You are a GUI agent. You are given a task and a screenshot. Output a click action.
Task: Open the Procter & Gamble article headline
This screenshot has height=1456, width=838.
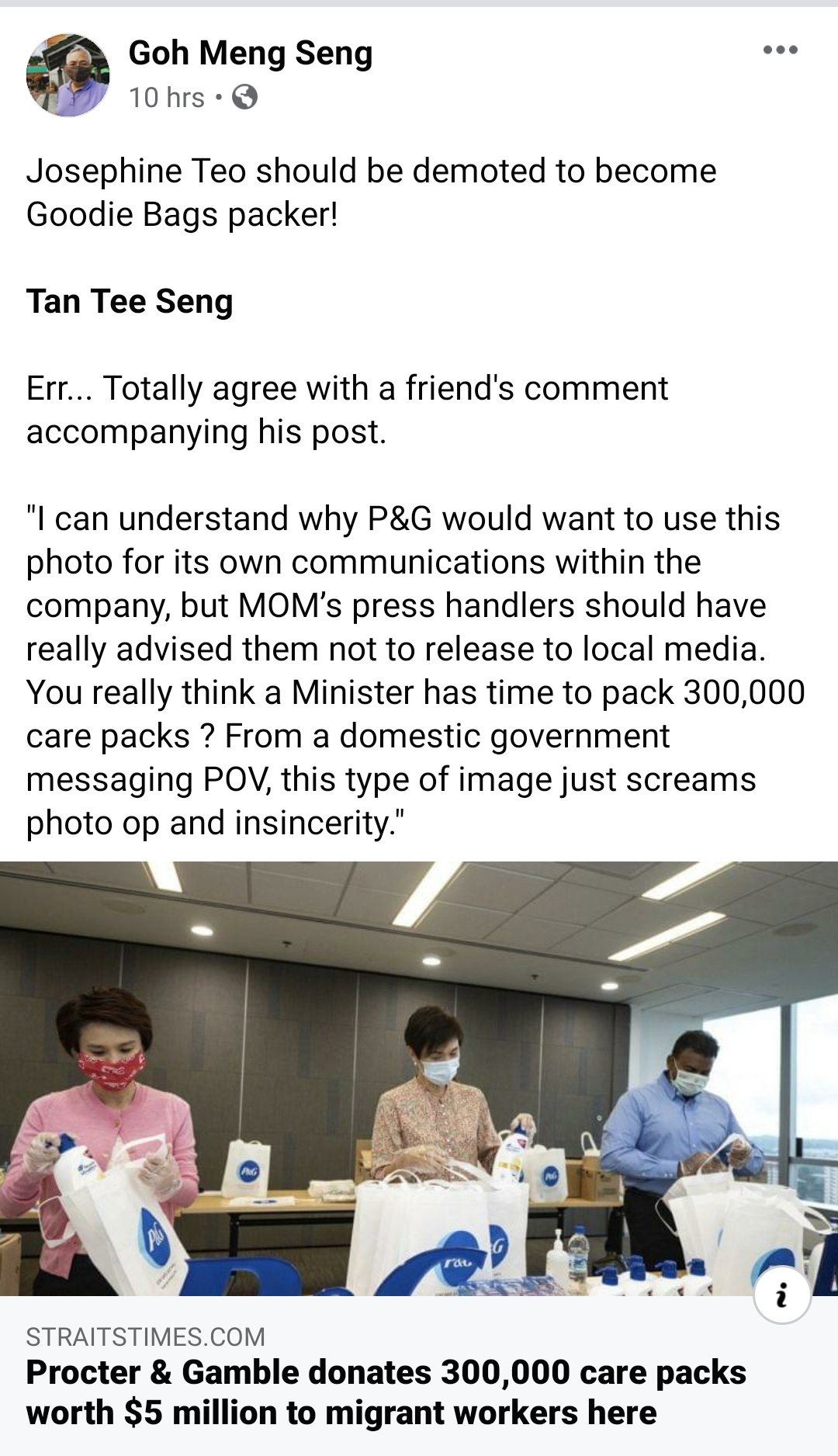(386, 1392)
